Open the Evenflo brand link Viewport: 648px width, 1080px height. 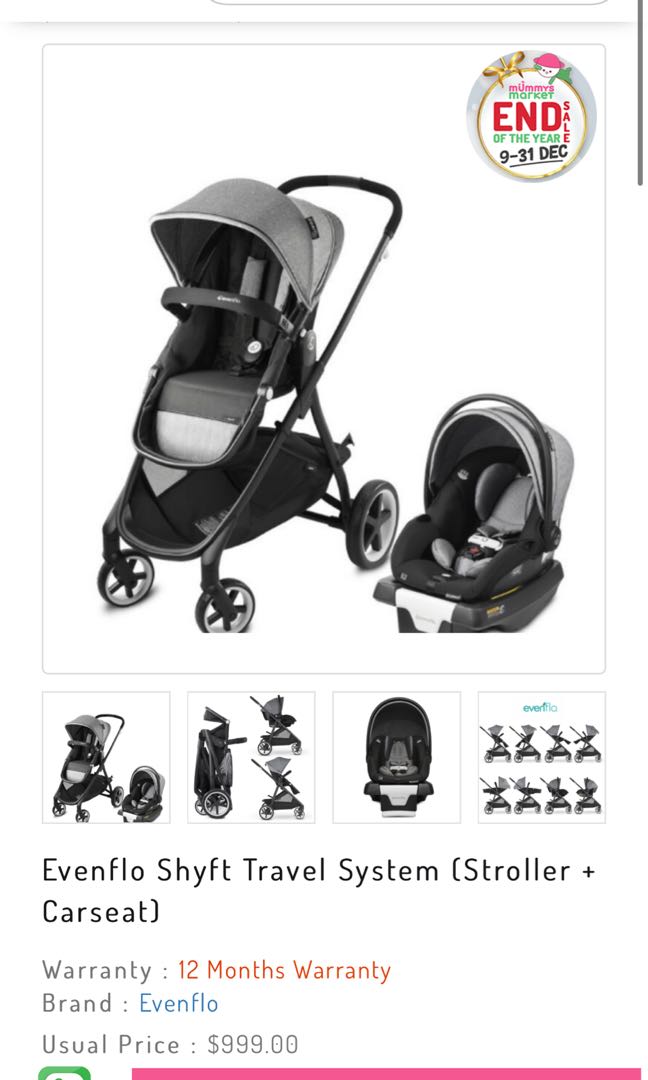click(x=178, y=1003)
